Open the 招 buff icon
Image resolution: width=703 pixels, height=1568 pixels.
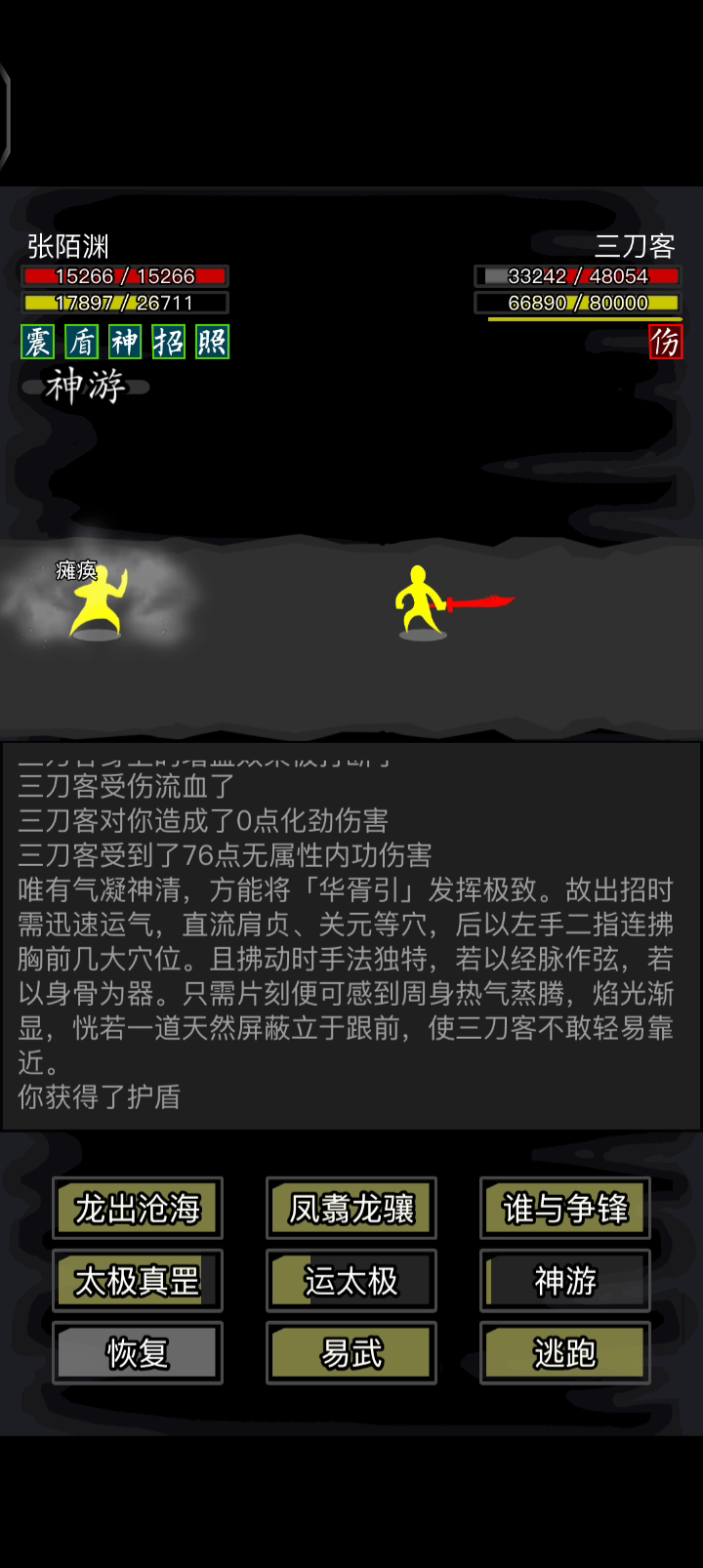(168, 342)
